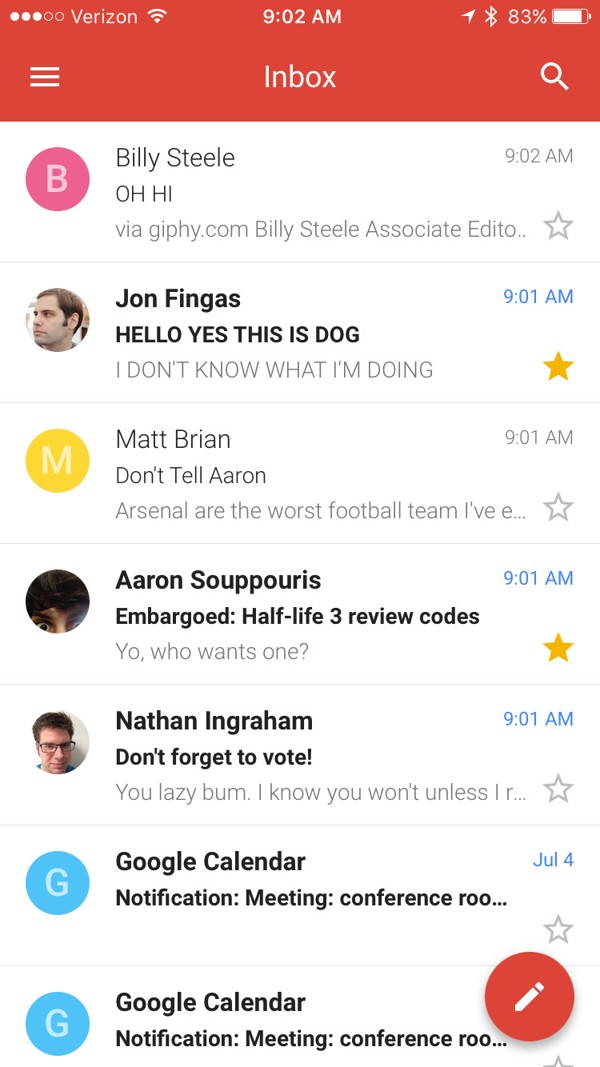600x1067 pixels.
Task: Remove star from Aaron Souppouris's email
Action: point(559,649)
